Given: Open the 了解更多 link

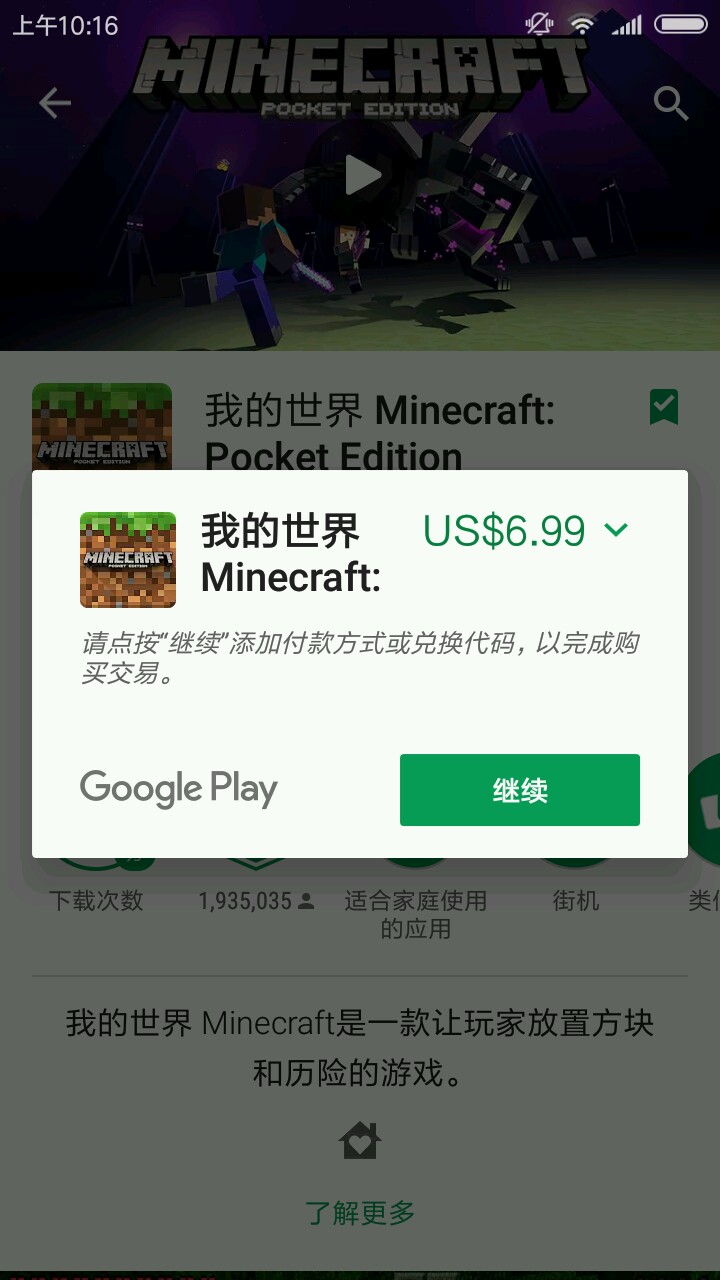Looking at the screenshot, I should pos(360,1213).
